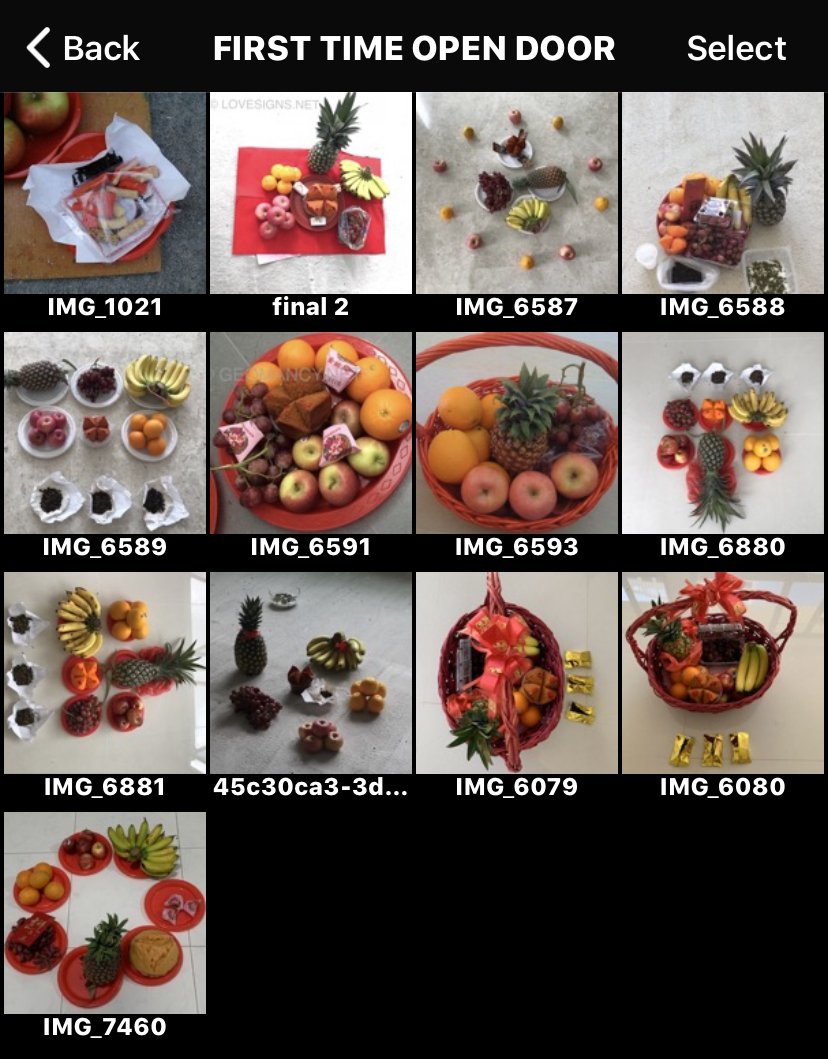
Task: Open the photo named 45c30ca3-3d...
Action: point(310,672)
